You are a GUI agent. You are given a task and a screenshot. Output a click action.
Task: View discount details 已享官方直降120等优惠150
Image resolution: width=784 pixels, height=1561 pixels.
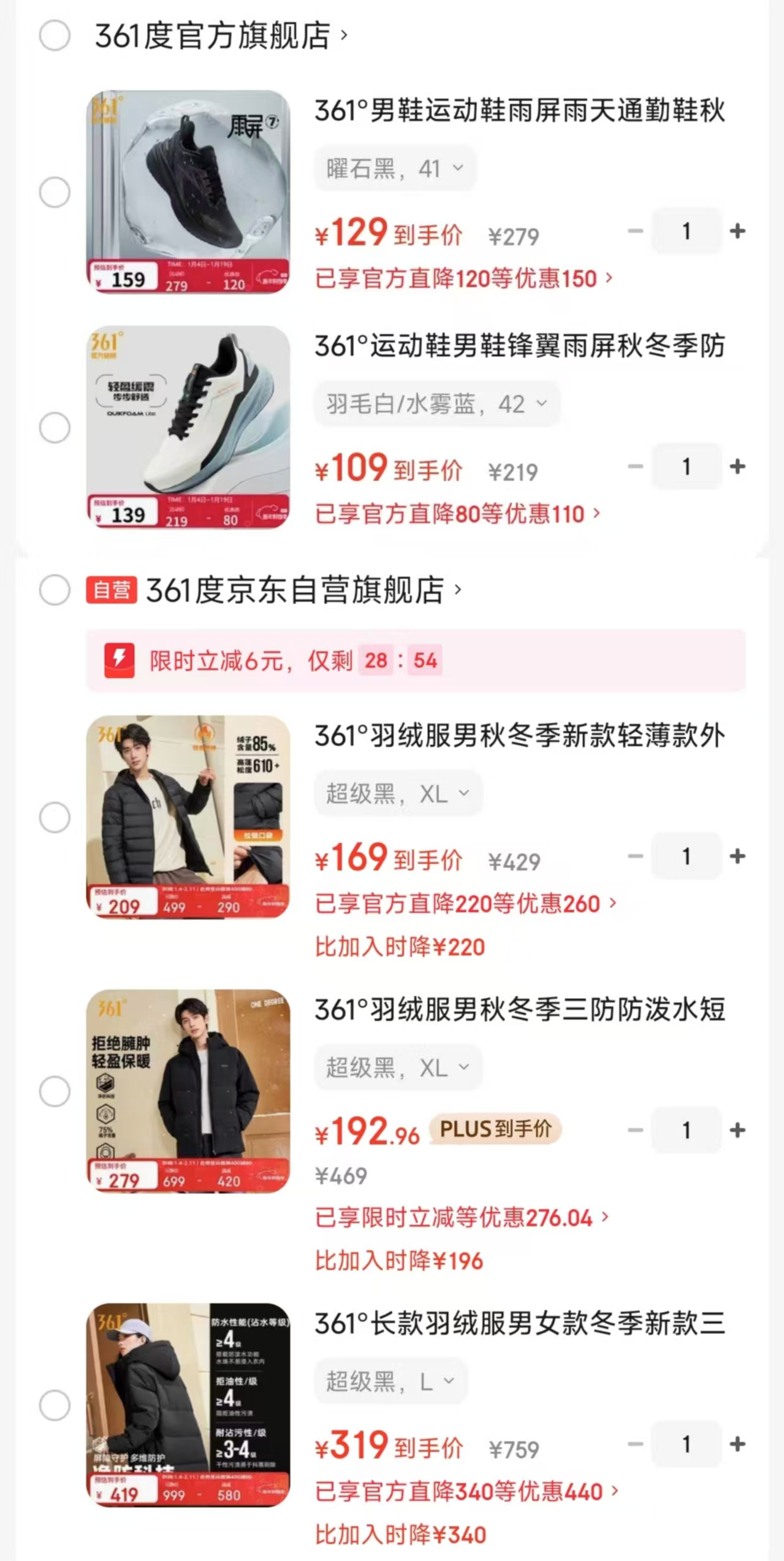[x=463, y=279]
